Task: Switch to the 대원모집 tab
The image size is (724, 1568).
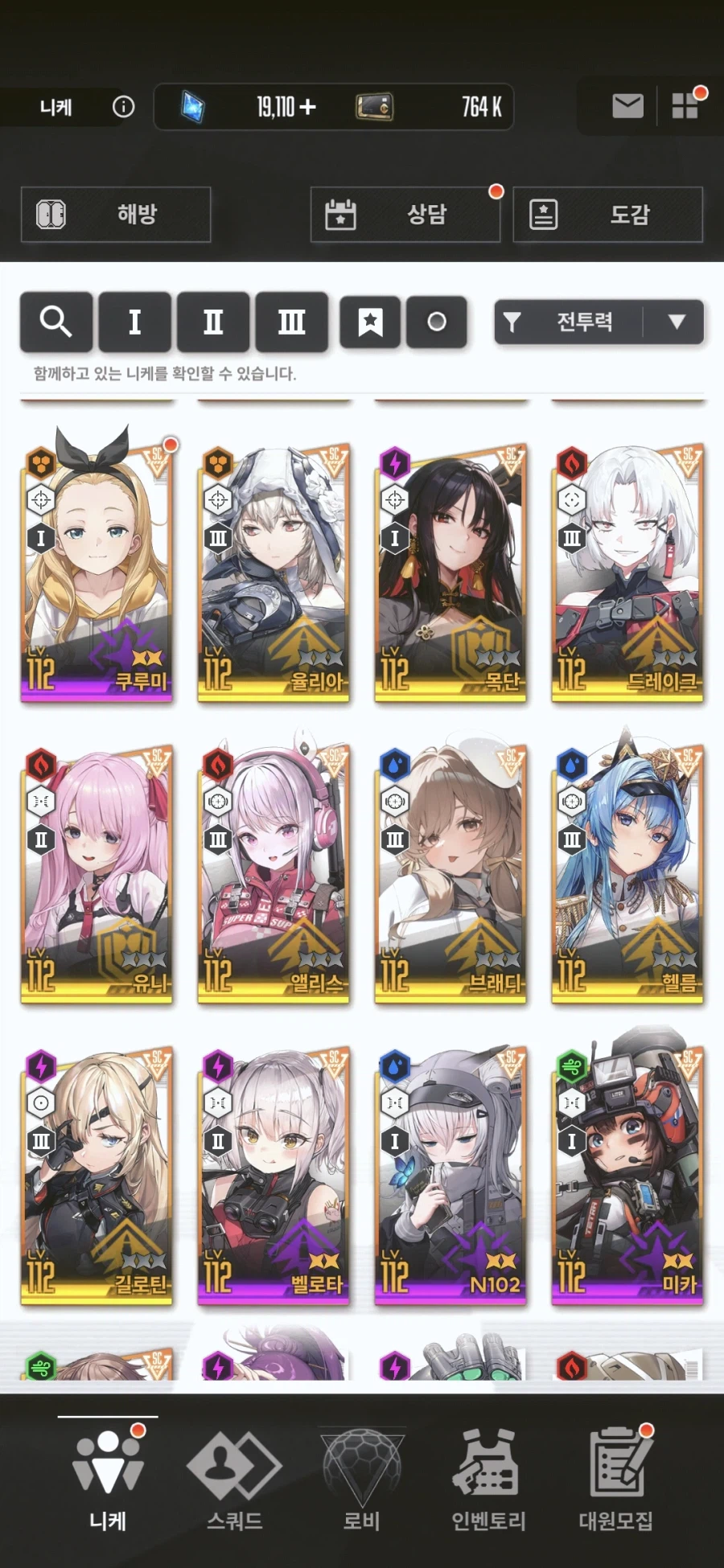Action: [x=615, y=1480]
